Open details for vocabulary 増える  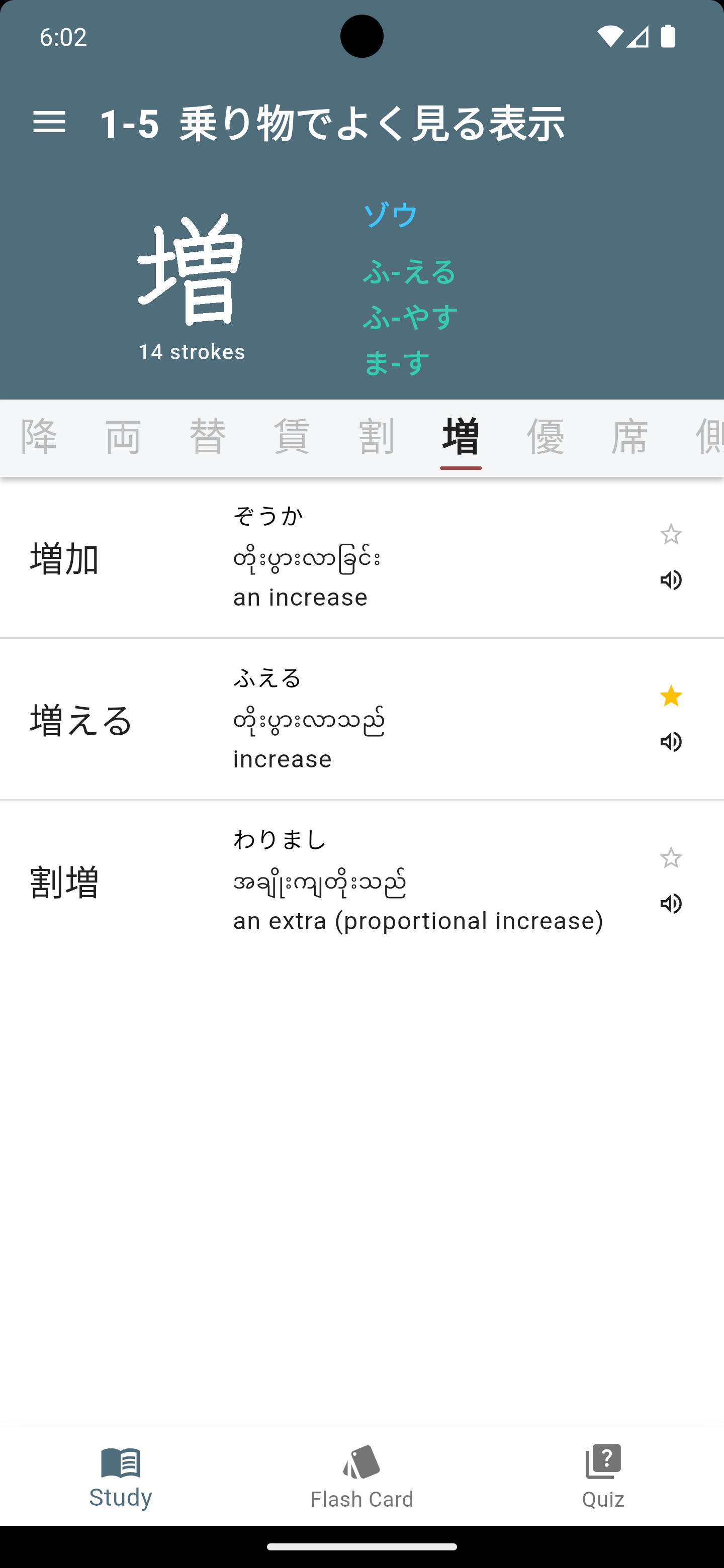[x=243, y=718]
